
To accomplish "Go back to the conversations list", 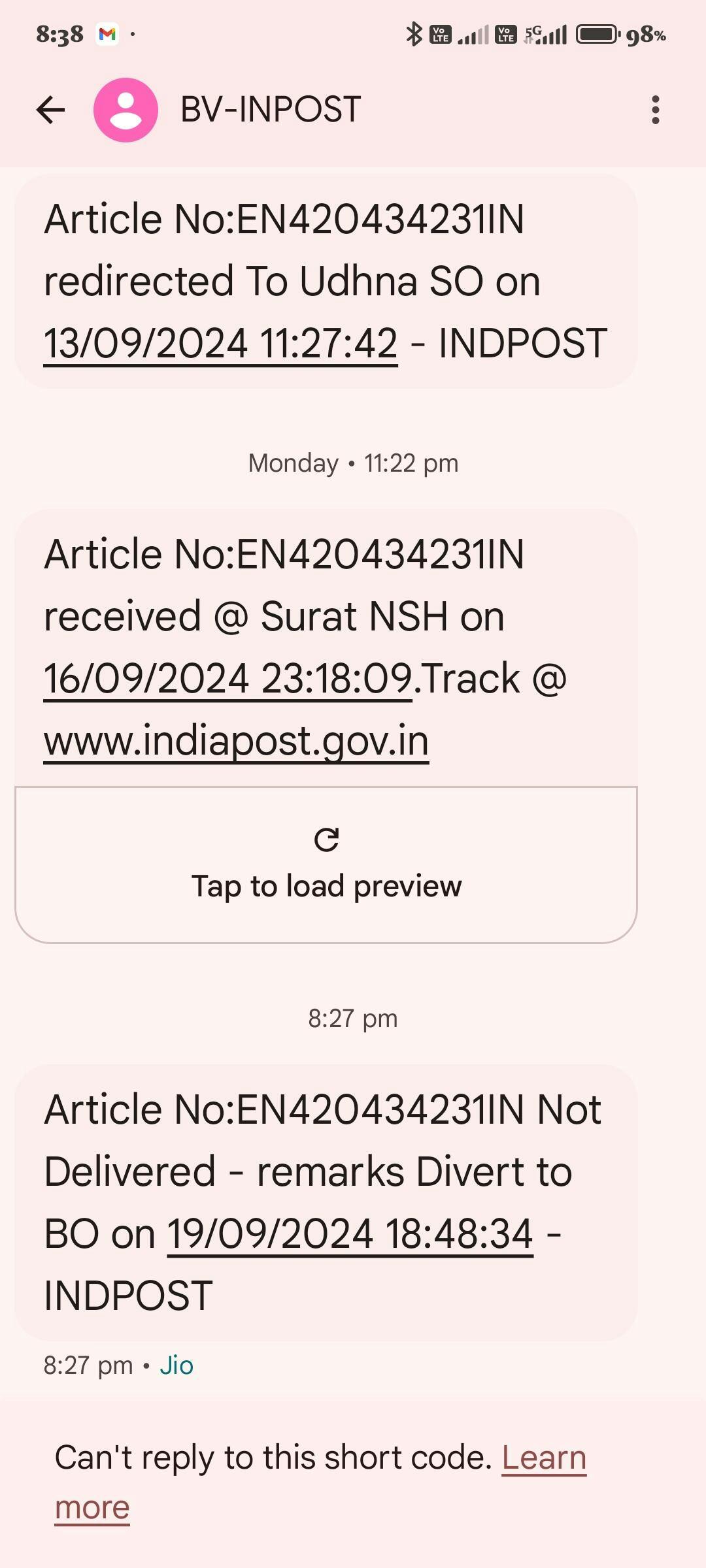I will 50,109.
